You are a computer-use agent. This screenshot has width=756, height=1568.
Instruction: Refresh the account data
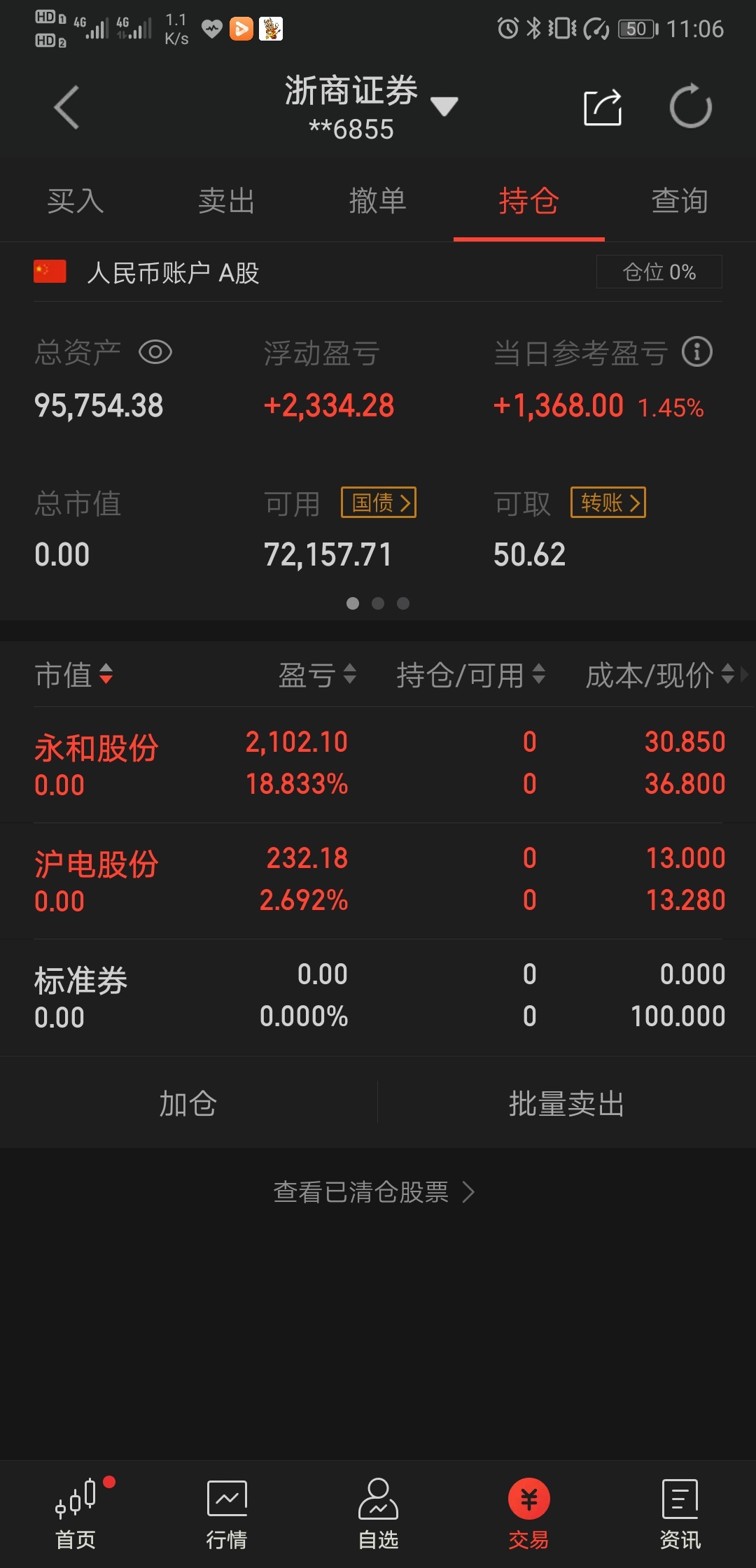pos(690,106)
